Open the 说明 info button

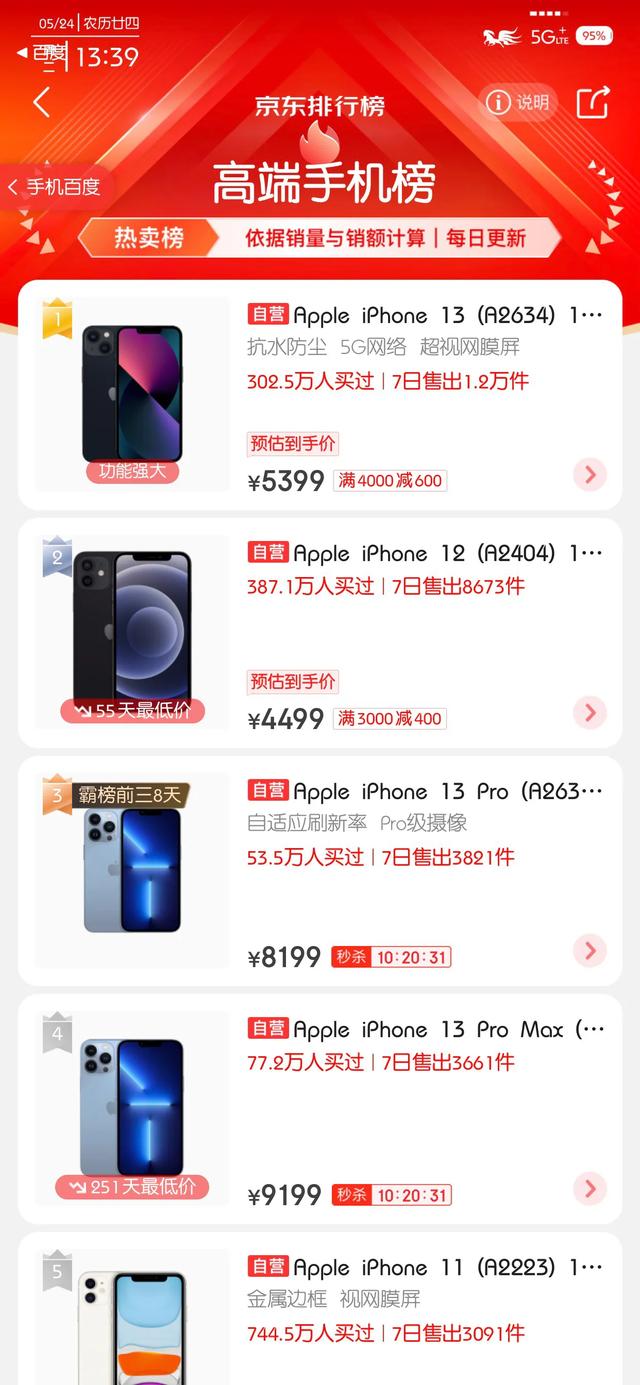[518, 102]
